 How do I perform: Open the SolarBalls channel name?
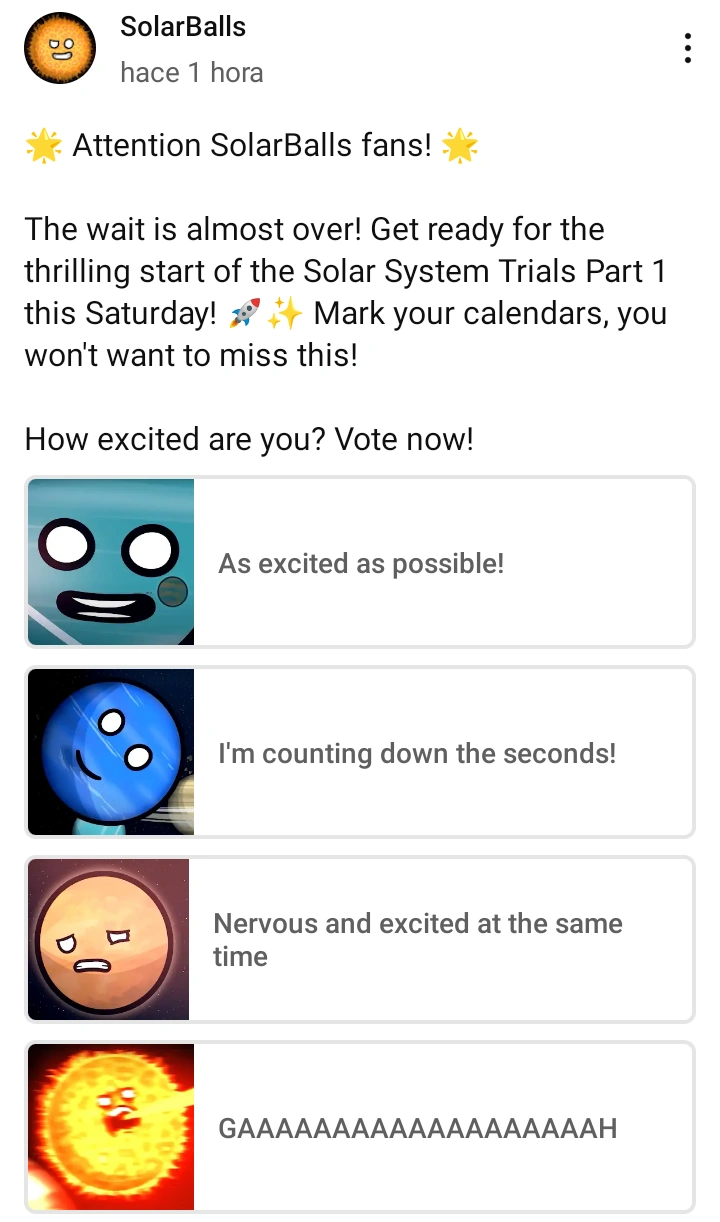click(x=183, y=27)
